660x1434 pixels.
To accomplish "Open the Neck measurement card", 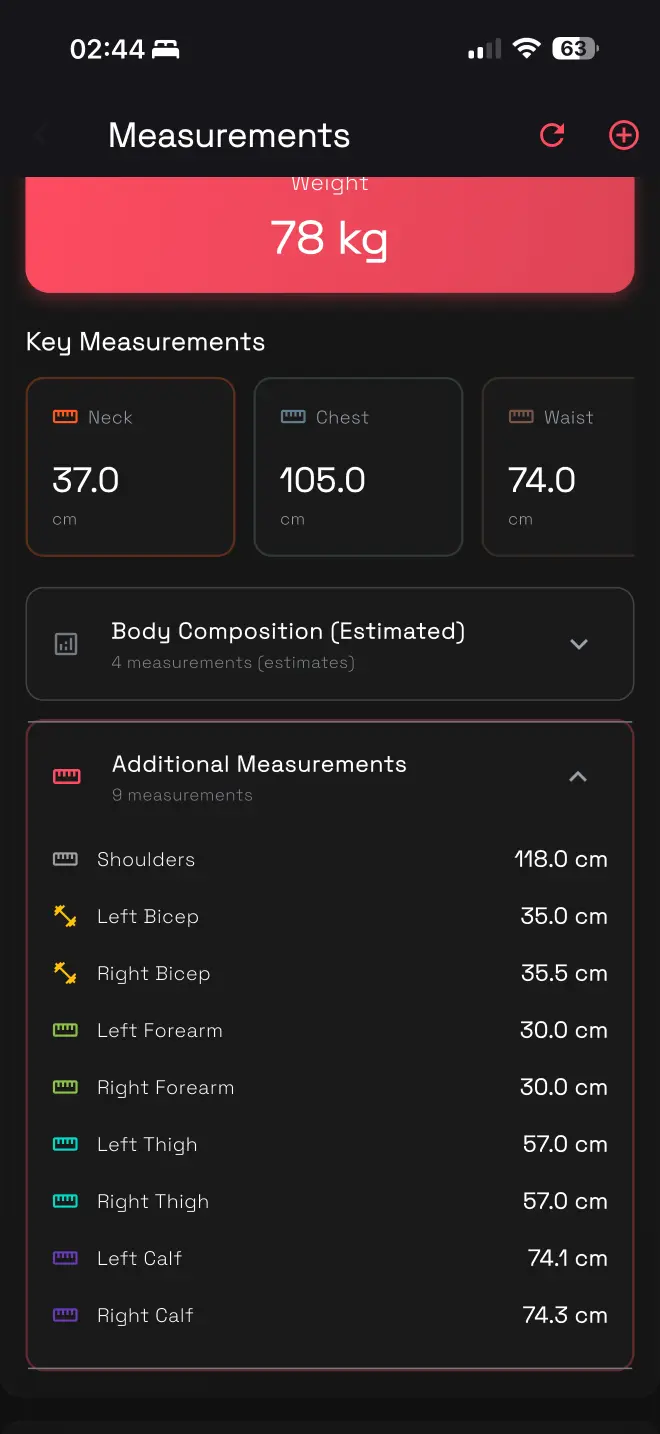I will [130, 466].
